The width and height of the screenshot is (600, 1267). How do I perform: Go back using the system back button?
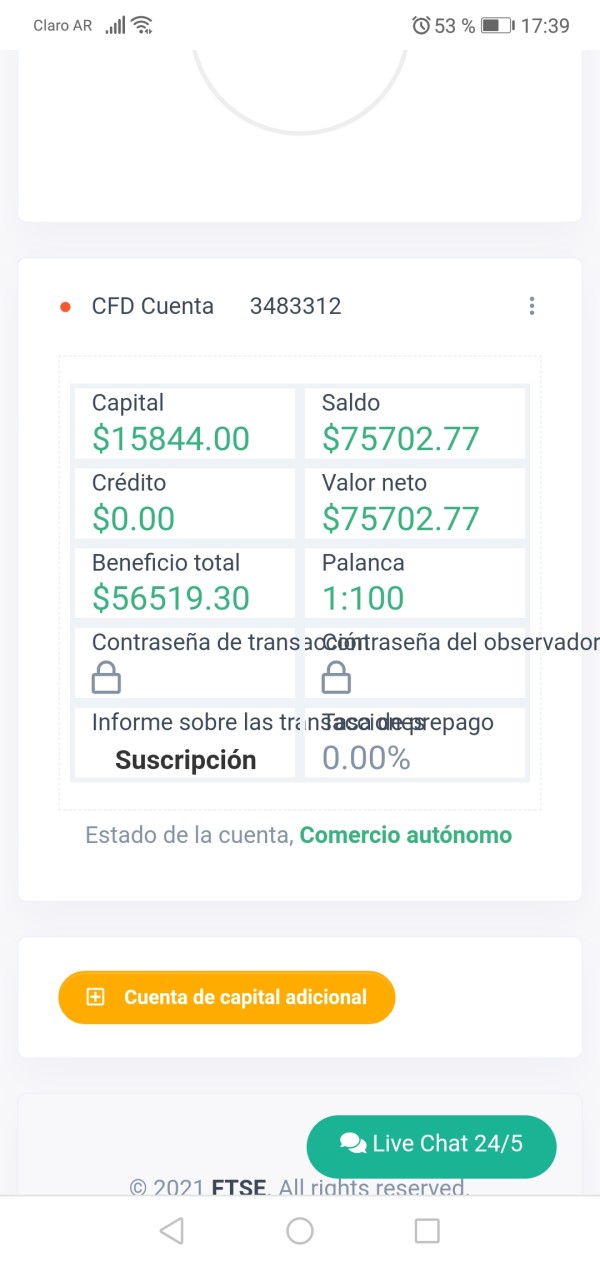tap(172, 1230)
